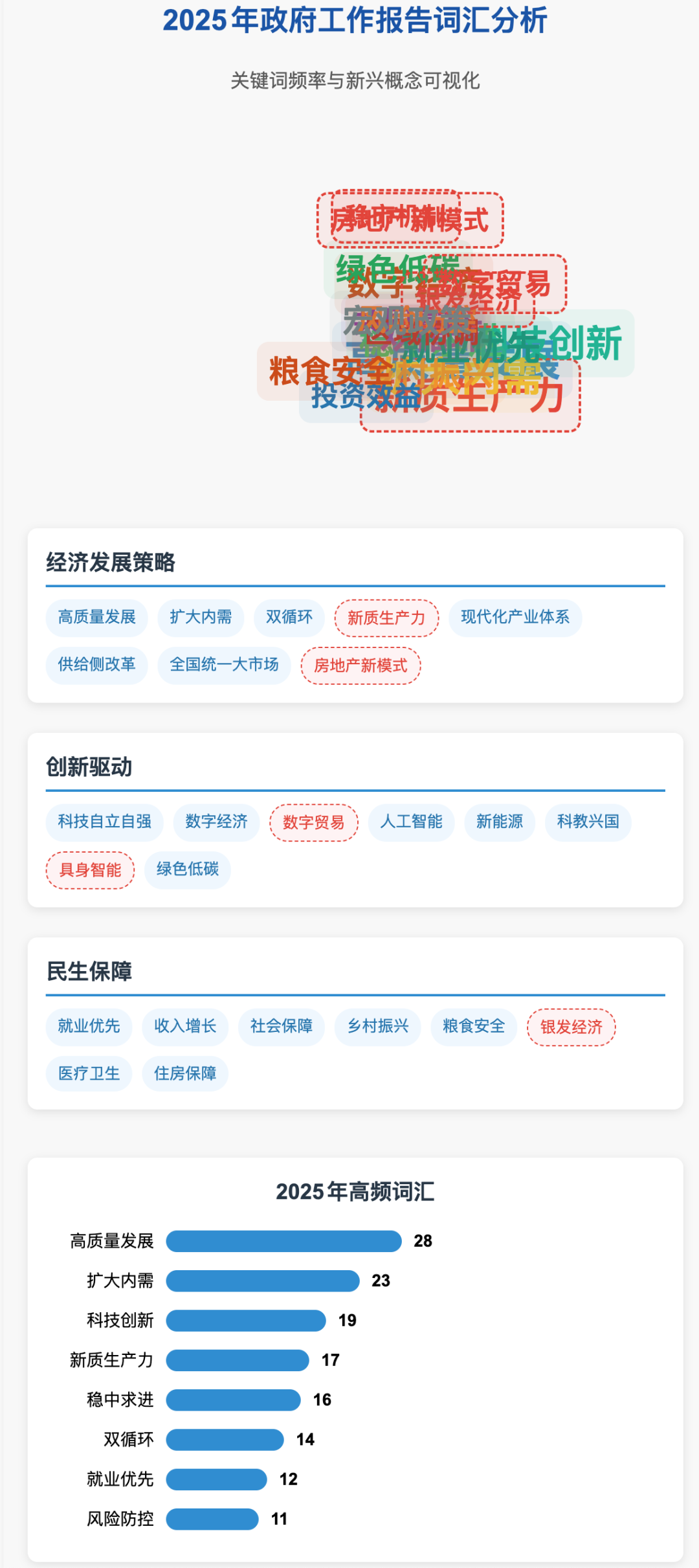The width and height of the screenshot is (699, 1568).
Task: Select the 住房保障 tag in 民生保障
Action: point(185,1073)
